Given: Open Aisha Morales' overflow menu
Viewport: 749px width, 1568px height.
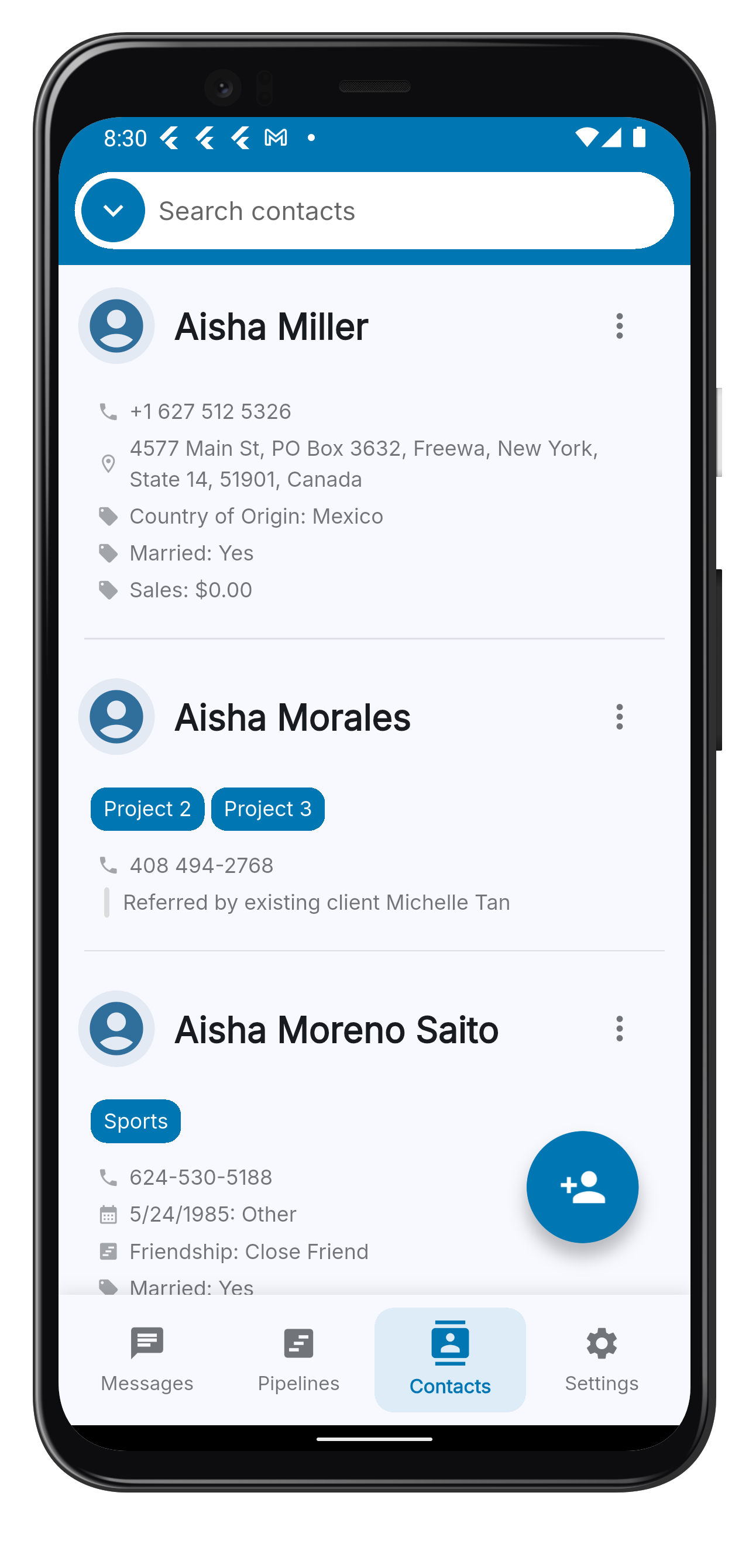Looking at the screenshot, I should pyautogui.click(x=619, y=718).
